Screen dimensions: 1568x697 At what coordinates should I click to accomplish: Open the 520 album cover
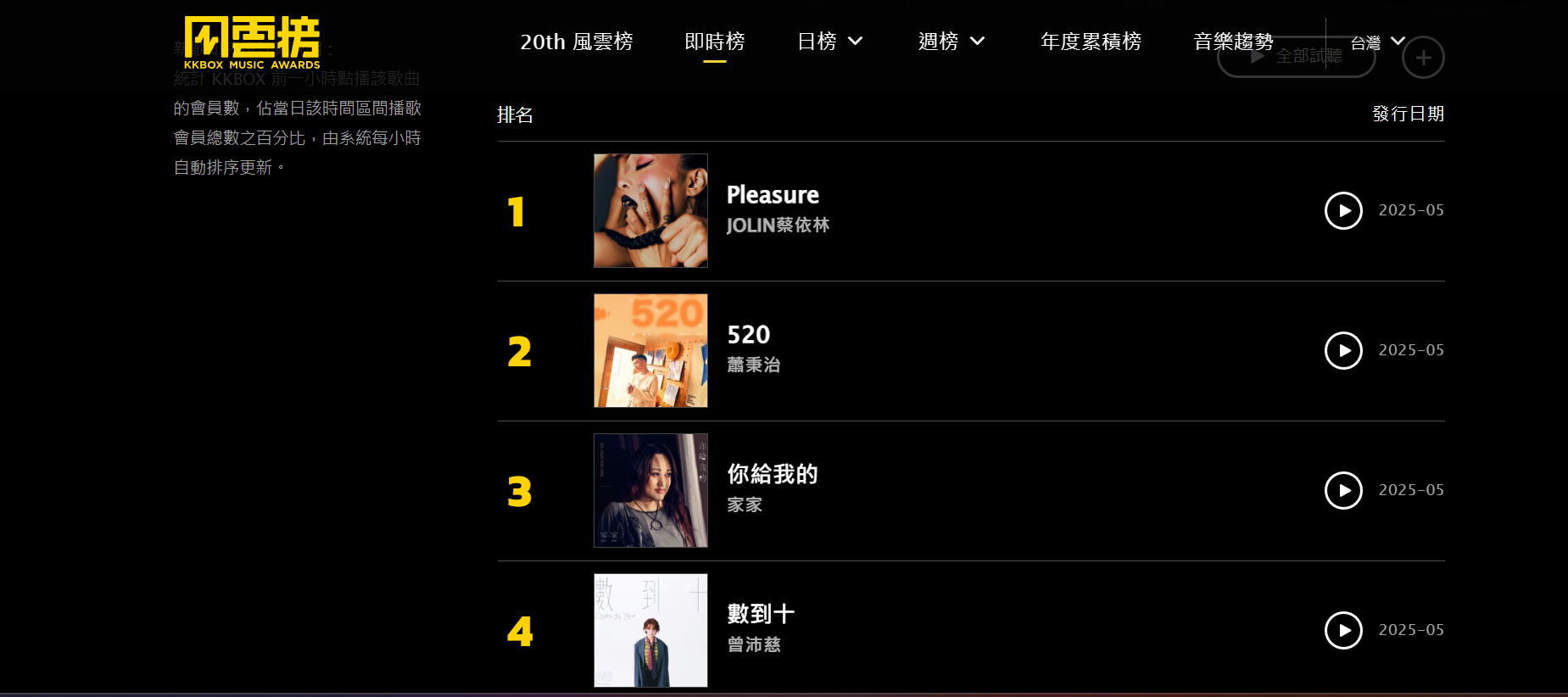tap(650, 351)
